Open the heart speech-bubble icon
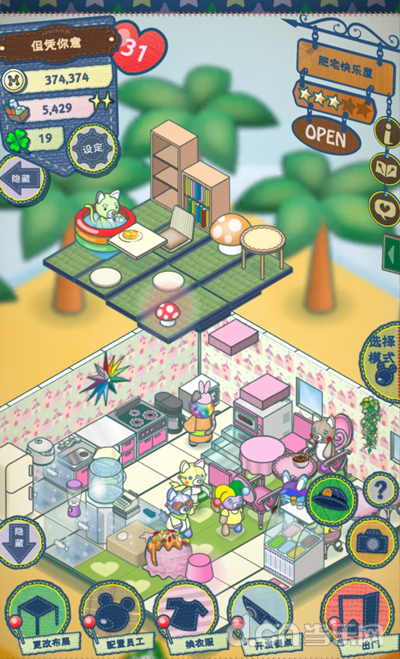This screenshot has width=400, height=659. [x=385, y=208]
